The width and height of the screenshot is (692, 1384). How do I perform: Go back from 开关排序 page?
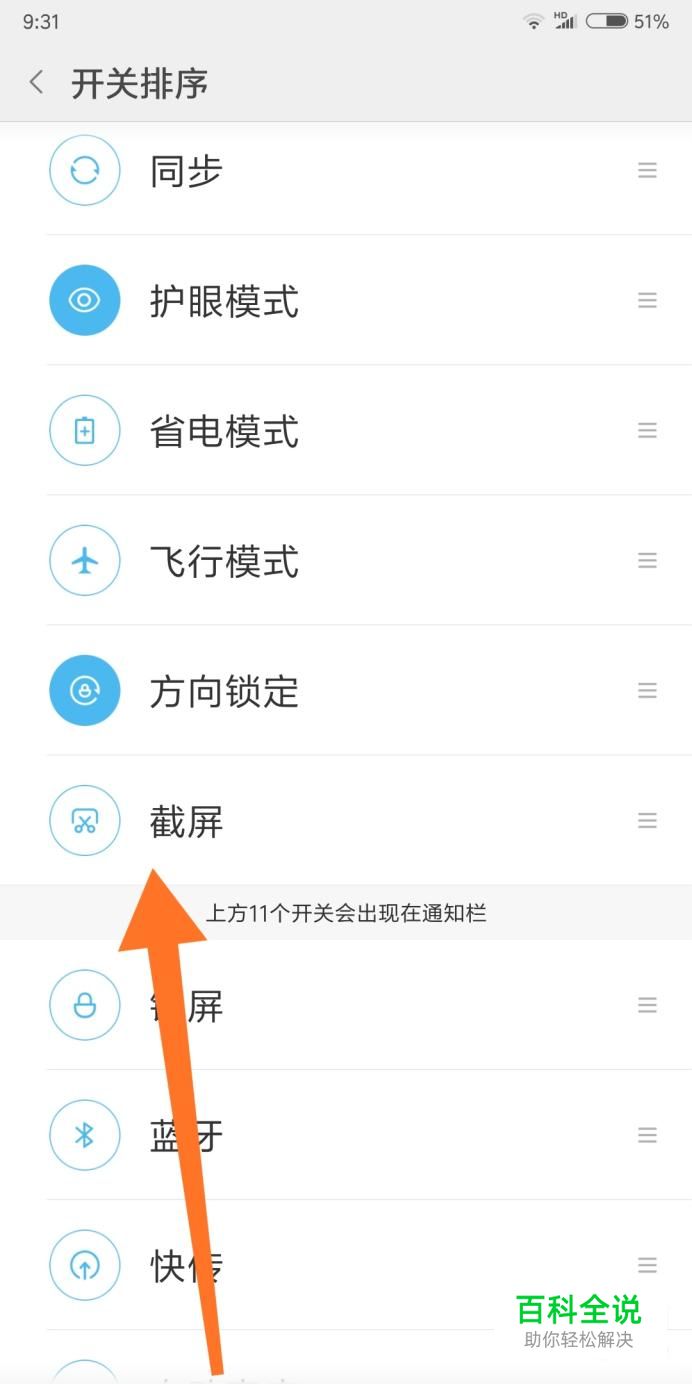(37, 83)
